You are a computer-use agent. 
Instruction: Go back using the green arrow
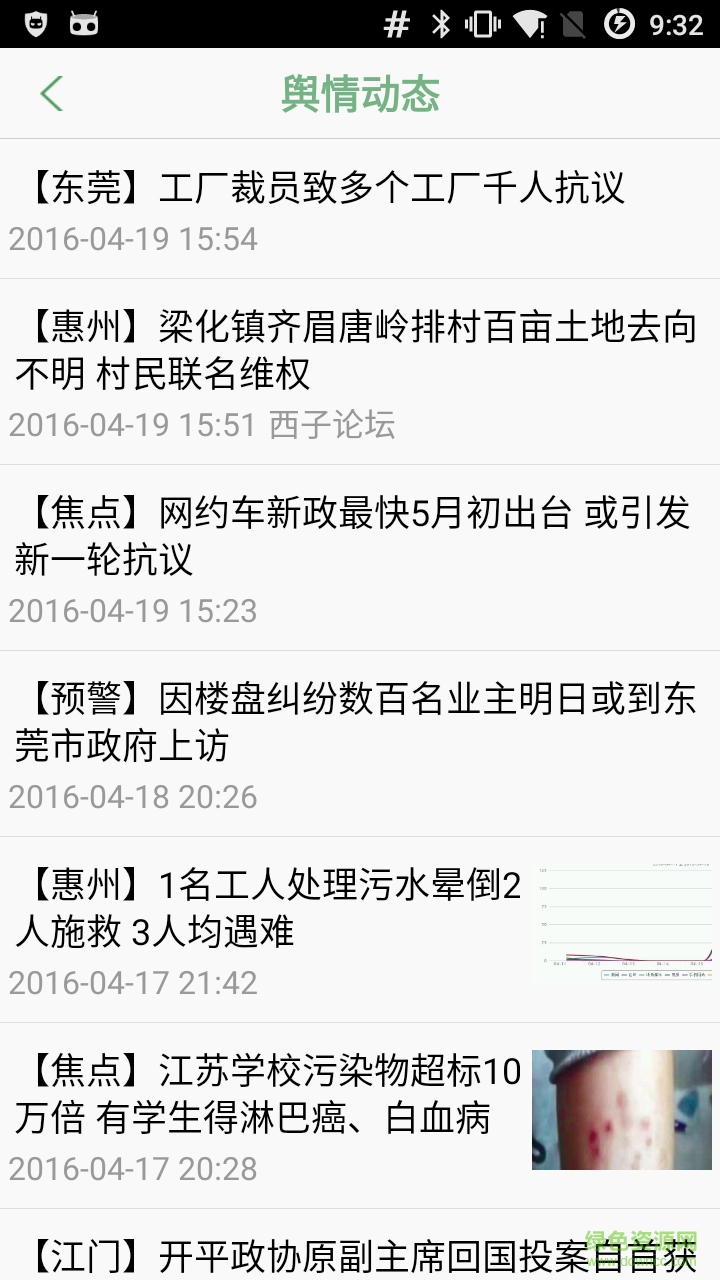(51, 94)
